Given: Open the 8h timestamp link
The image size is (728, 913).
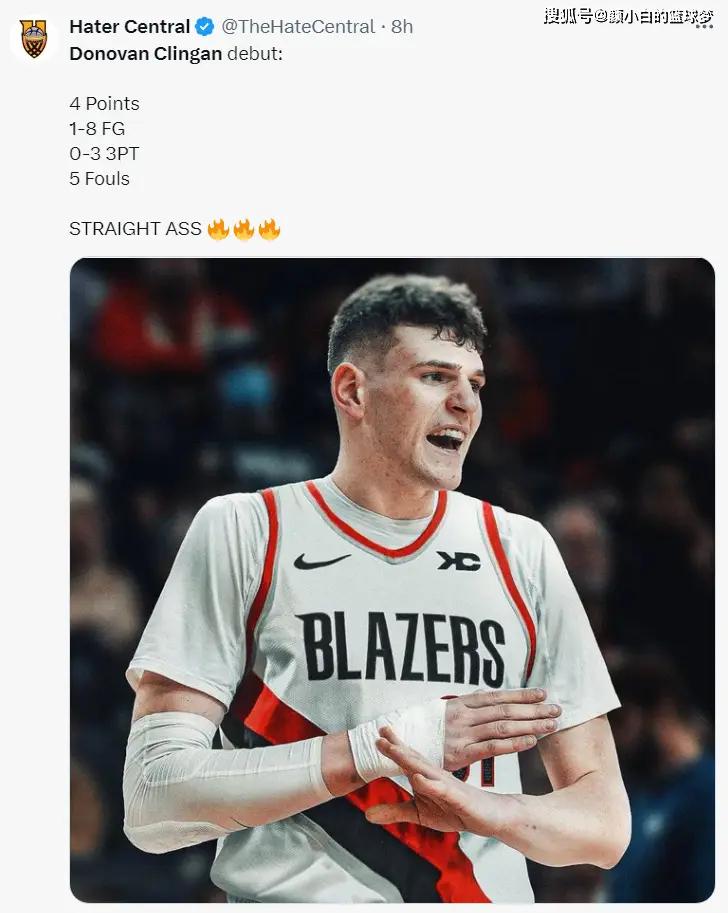Looking at the screenshot, I should point(402,27).
